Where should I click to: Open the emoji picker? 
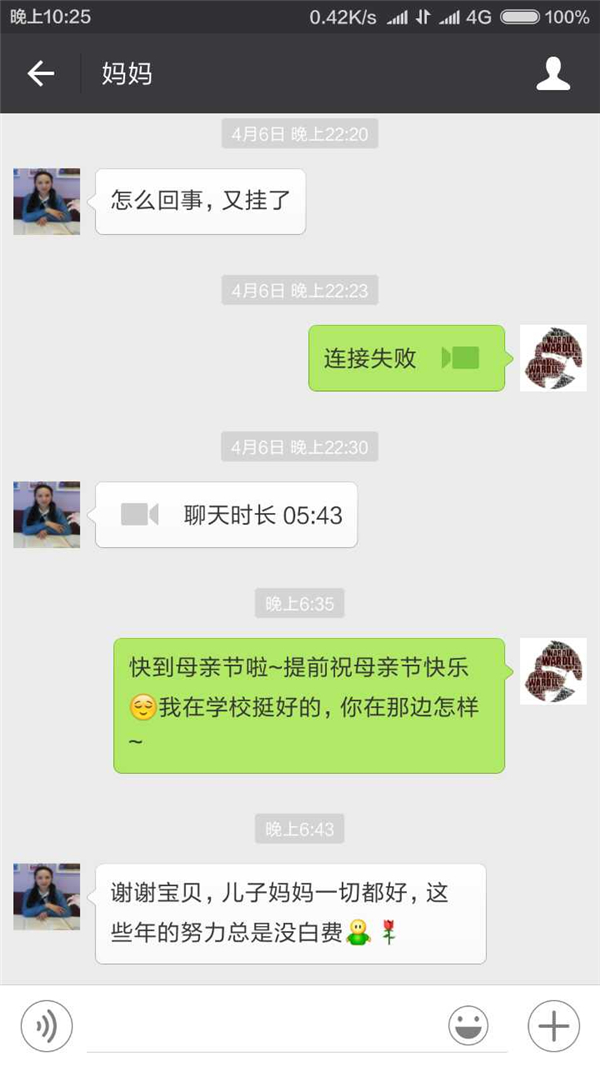point(468,1026)
